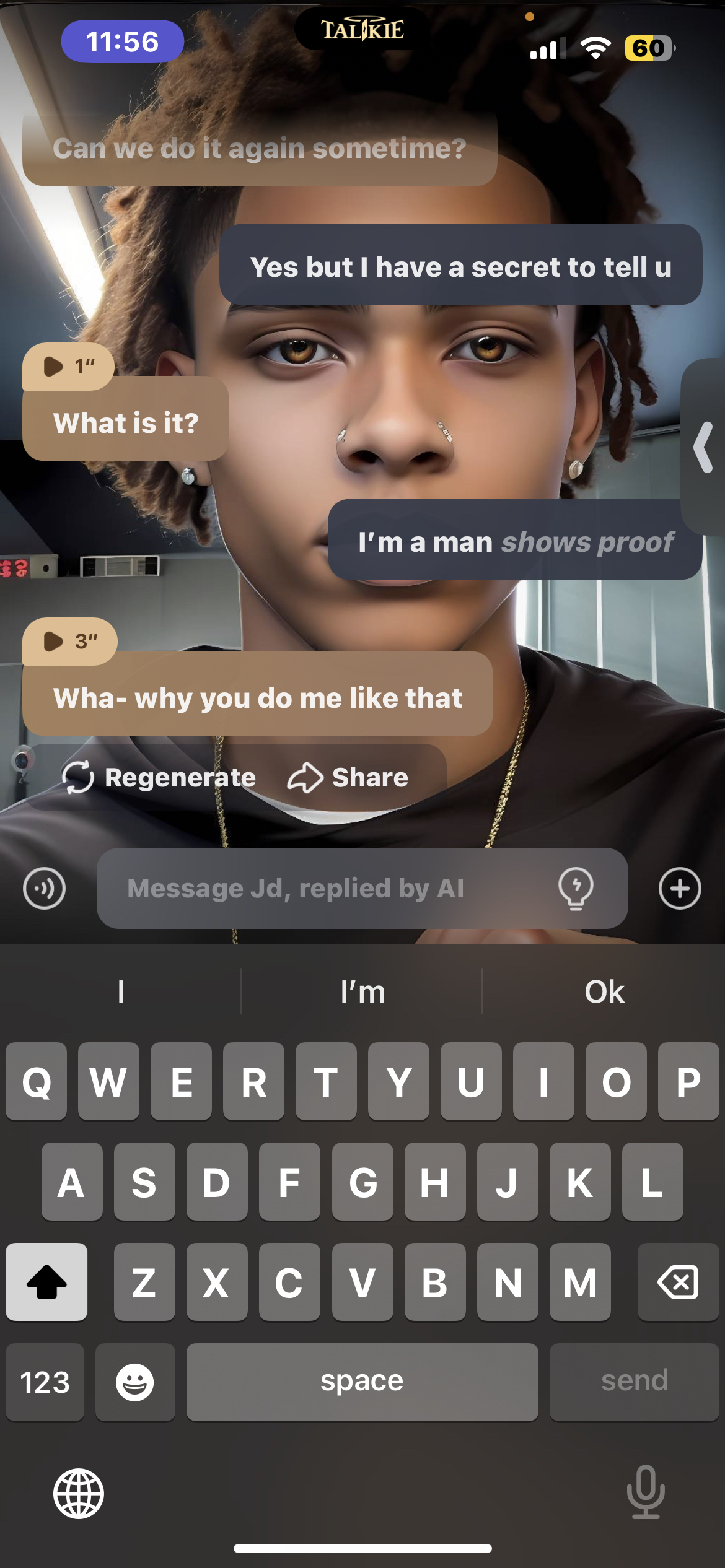Insert the keyboard suggestion "I'm"
Viewport: 725px width, 1568px height.
click(x=362, y=992)
